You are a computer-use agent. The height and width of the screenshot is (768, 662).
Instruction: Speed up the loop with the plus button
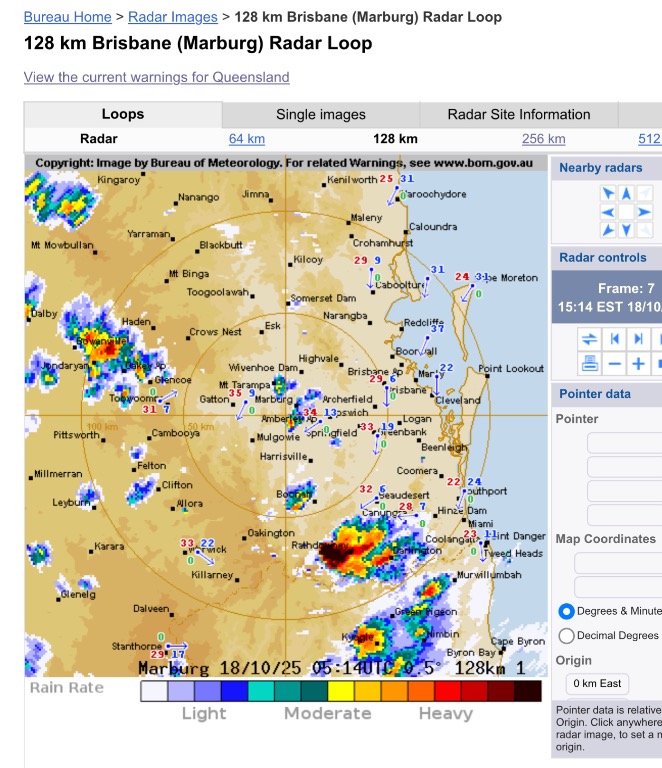point(638,363)
